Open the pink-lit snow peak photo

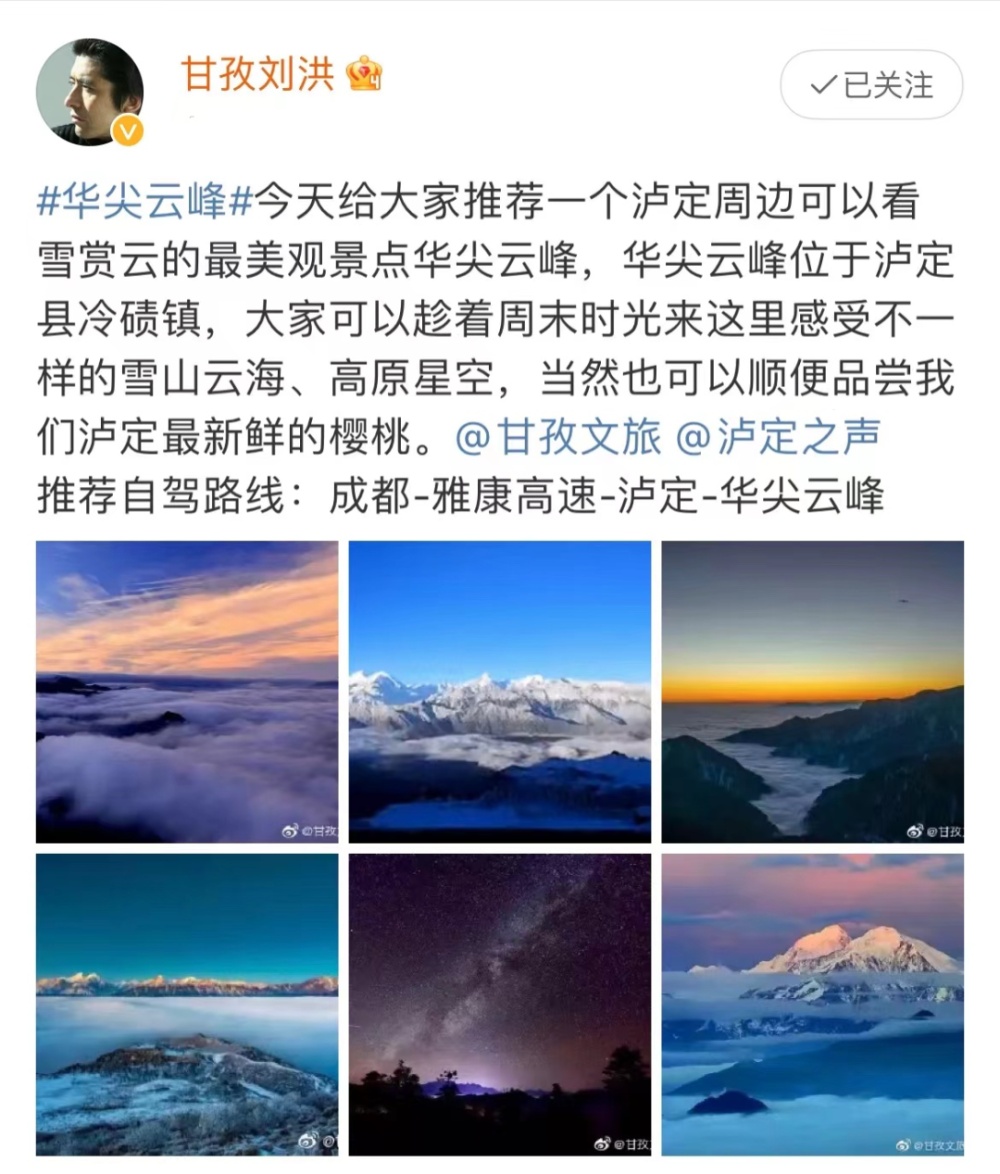click(812, 1003)
